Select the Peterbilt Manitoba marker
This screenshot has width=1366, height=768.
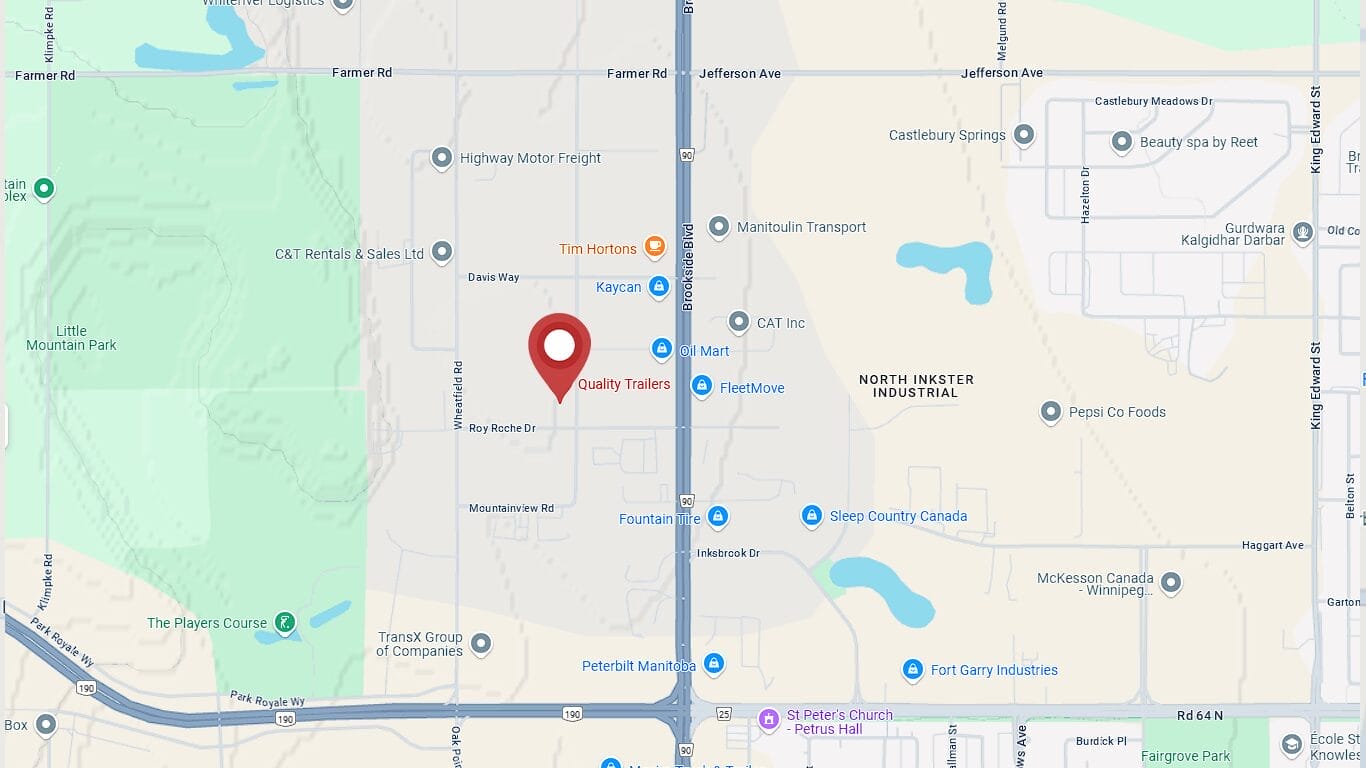click(713, 663)
